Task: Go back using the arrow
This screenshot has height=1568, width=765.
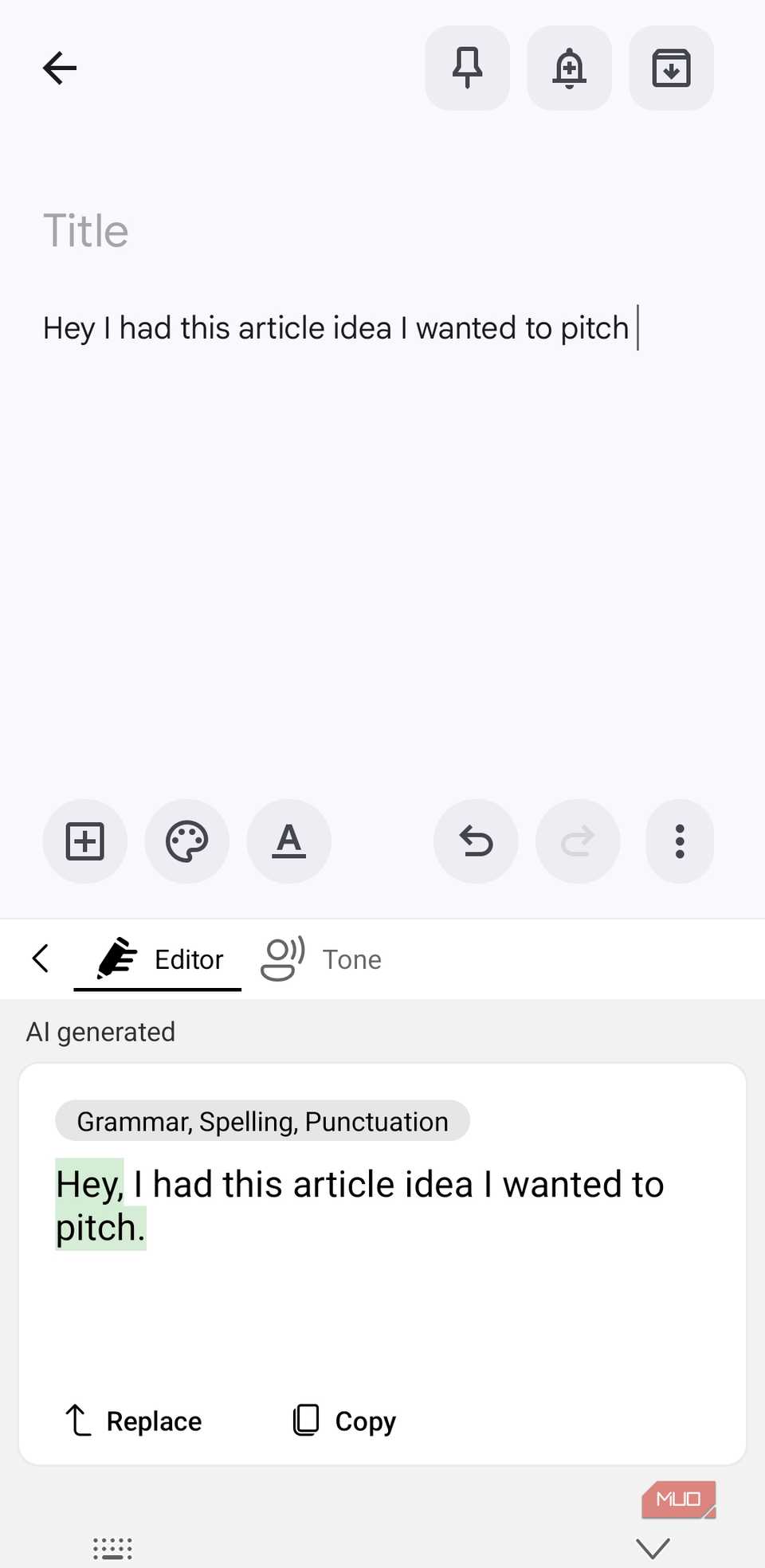Action: coord(59,68)
